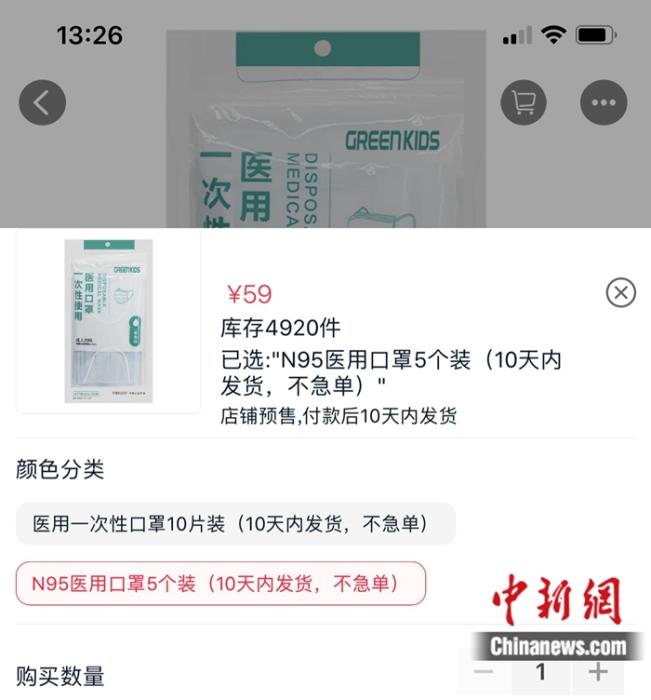Decrease purchase quantity with minus
The width and height of the screenshot is (651, 700).
484,672
